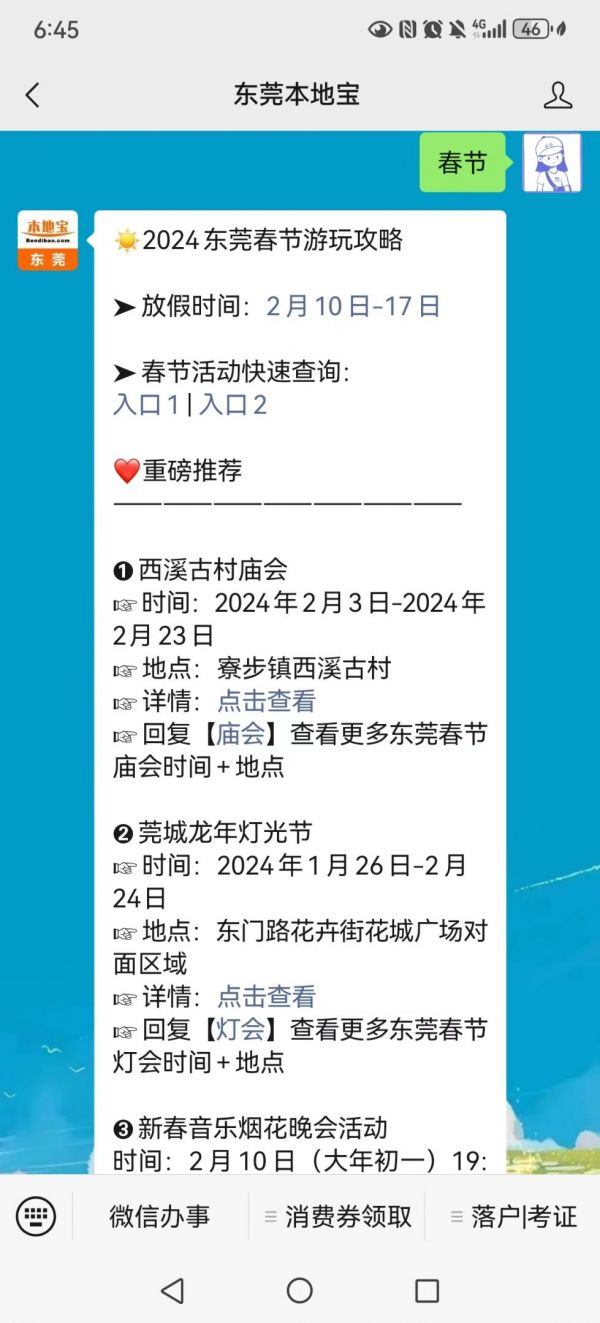Screen dimensions: 600x1323
Task: Tap the 灯会 keyword link
Action: click(x=241, y=1029)
